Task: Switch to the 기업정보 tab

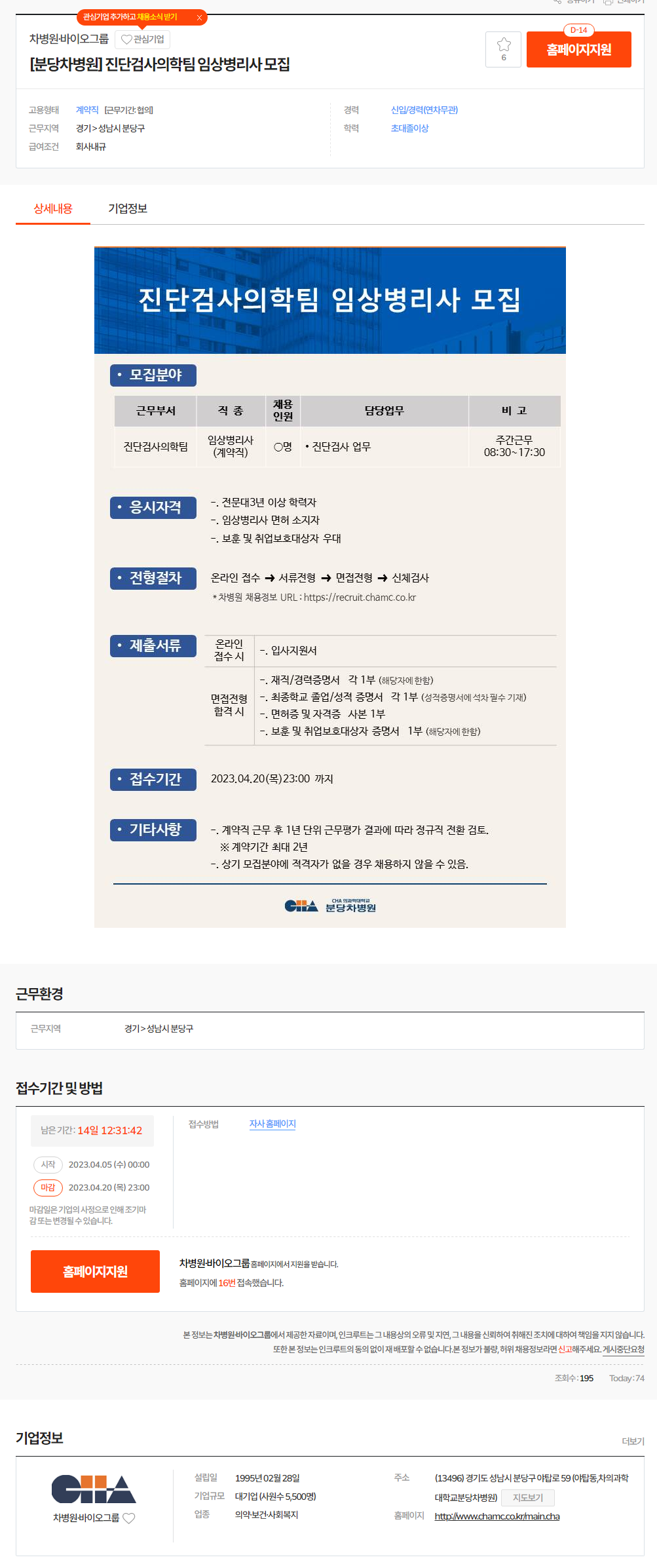Action: [x=128, y=208]
